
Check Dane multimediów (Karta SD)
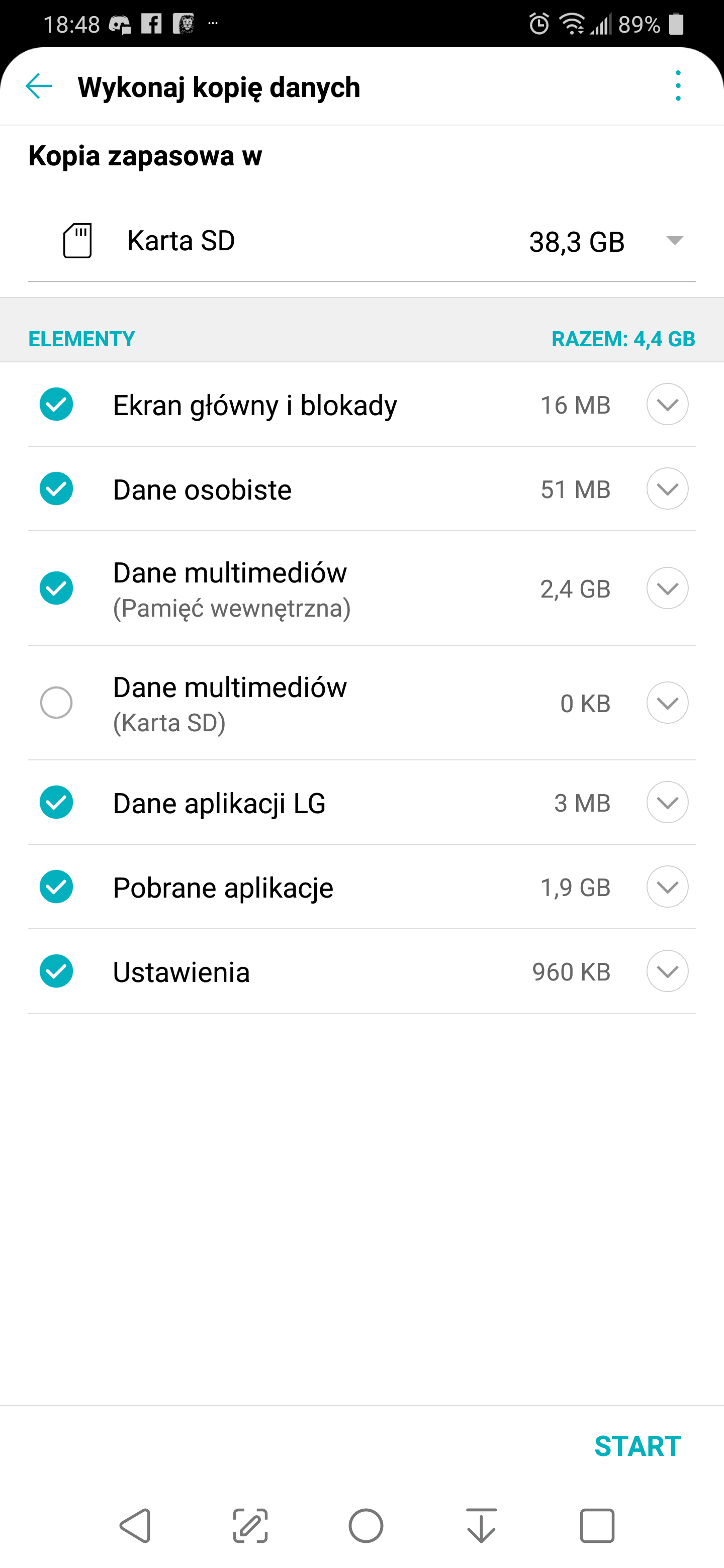tap(57, 703)
